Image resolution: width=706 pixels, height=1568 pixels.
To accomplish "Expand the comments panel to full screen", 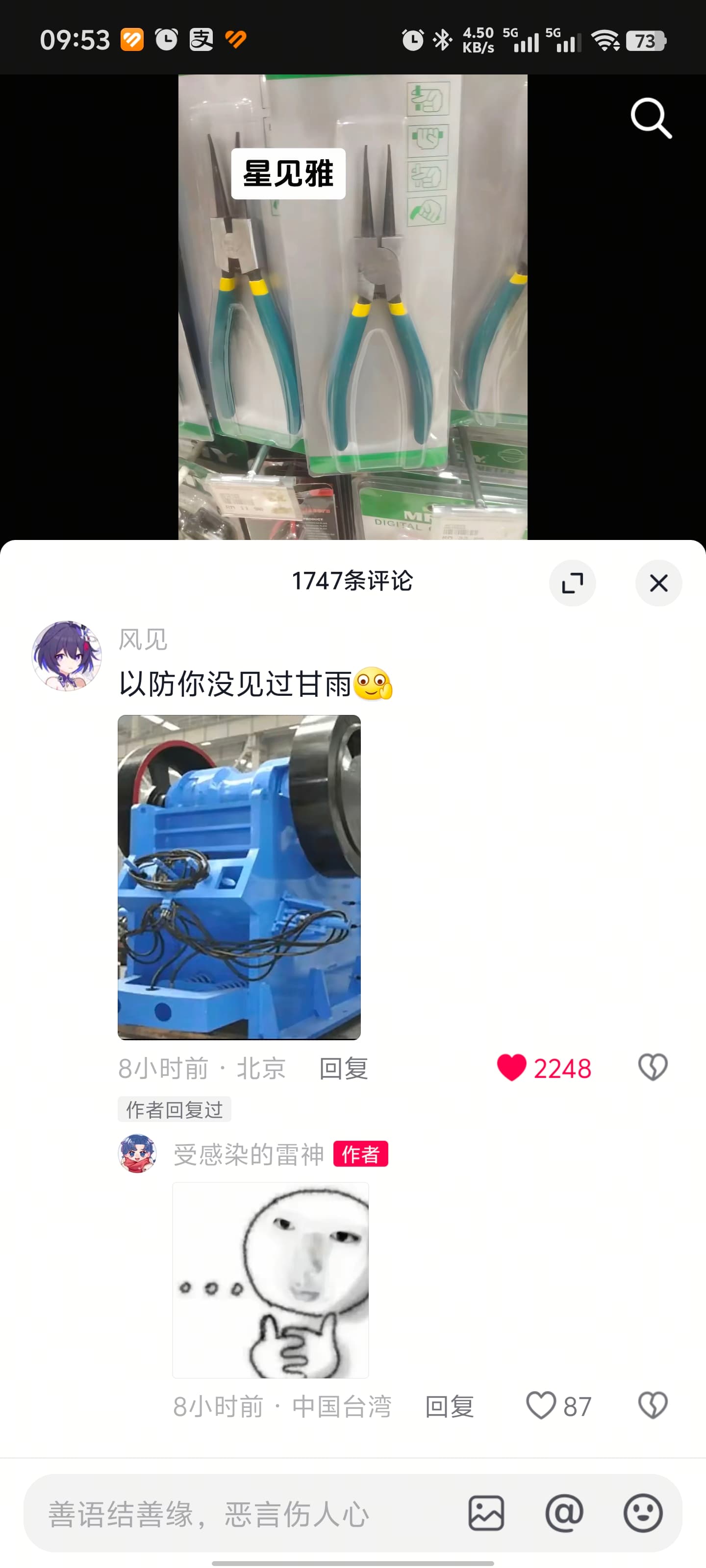I will (572, 583).
